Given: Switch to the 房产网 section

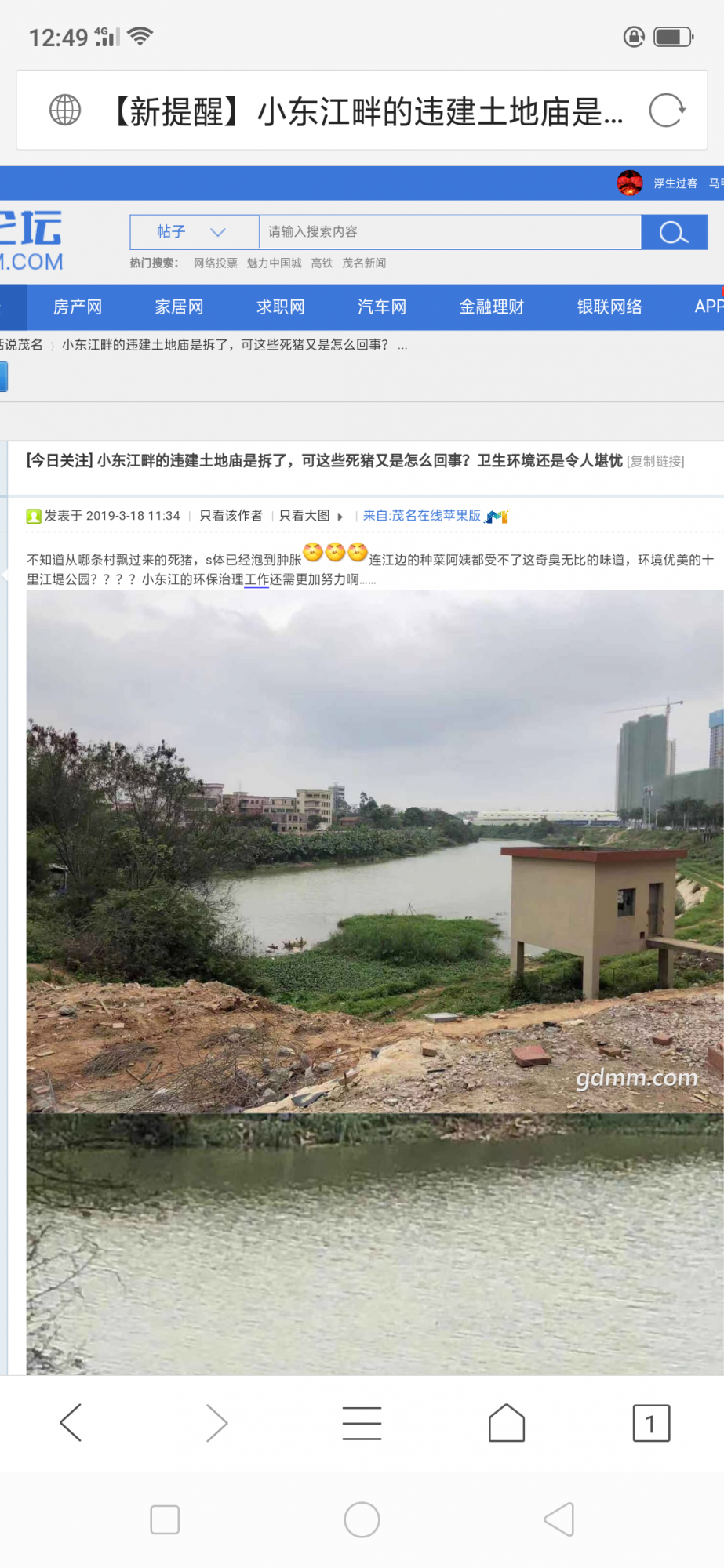Looking at the screenshot, I should click(x=78, y=307).
